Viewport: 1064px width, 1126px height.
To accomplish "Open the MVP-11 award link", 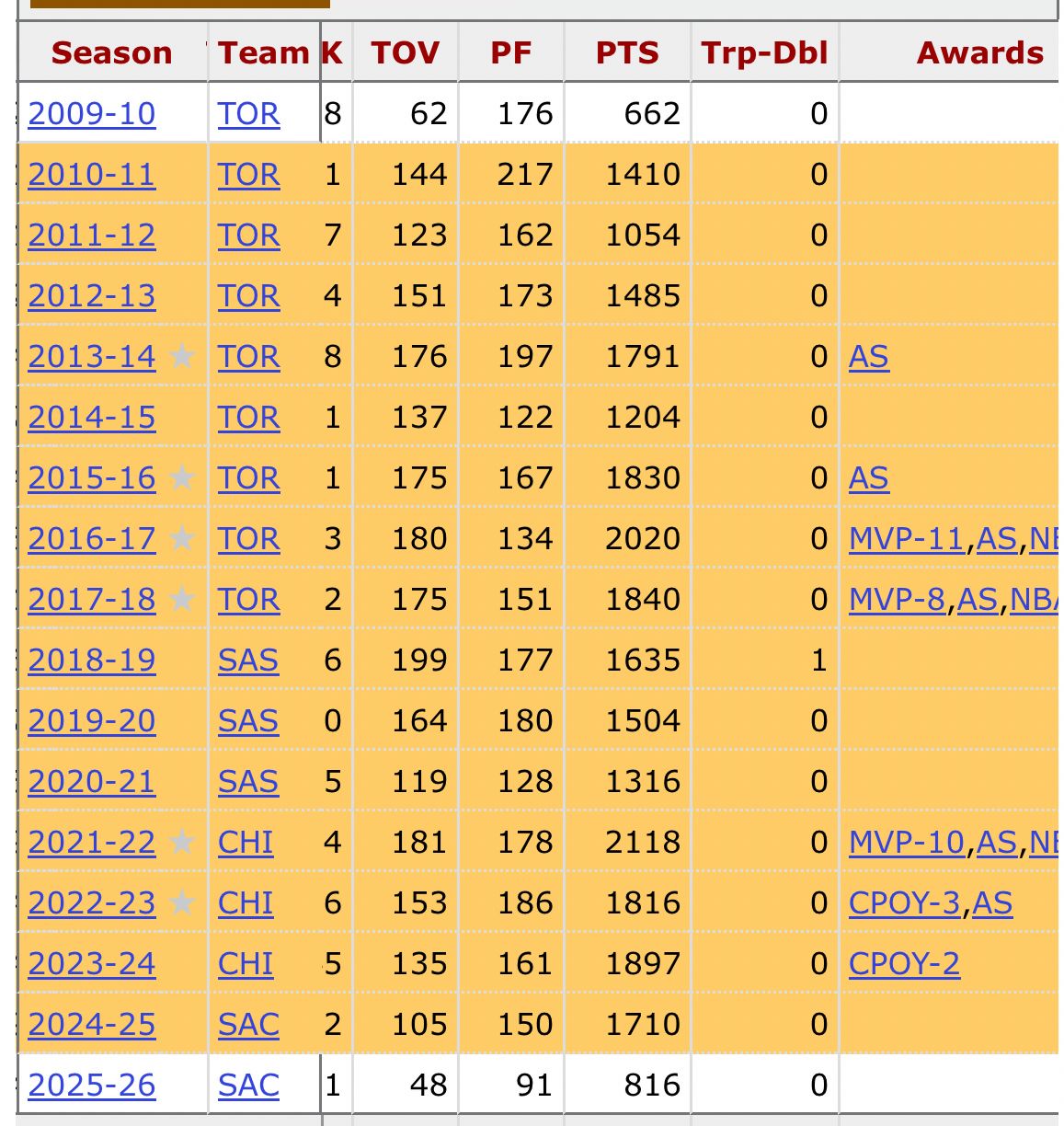I will (x=906, y=538).
